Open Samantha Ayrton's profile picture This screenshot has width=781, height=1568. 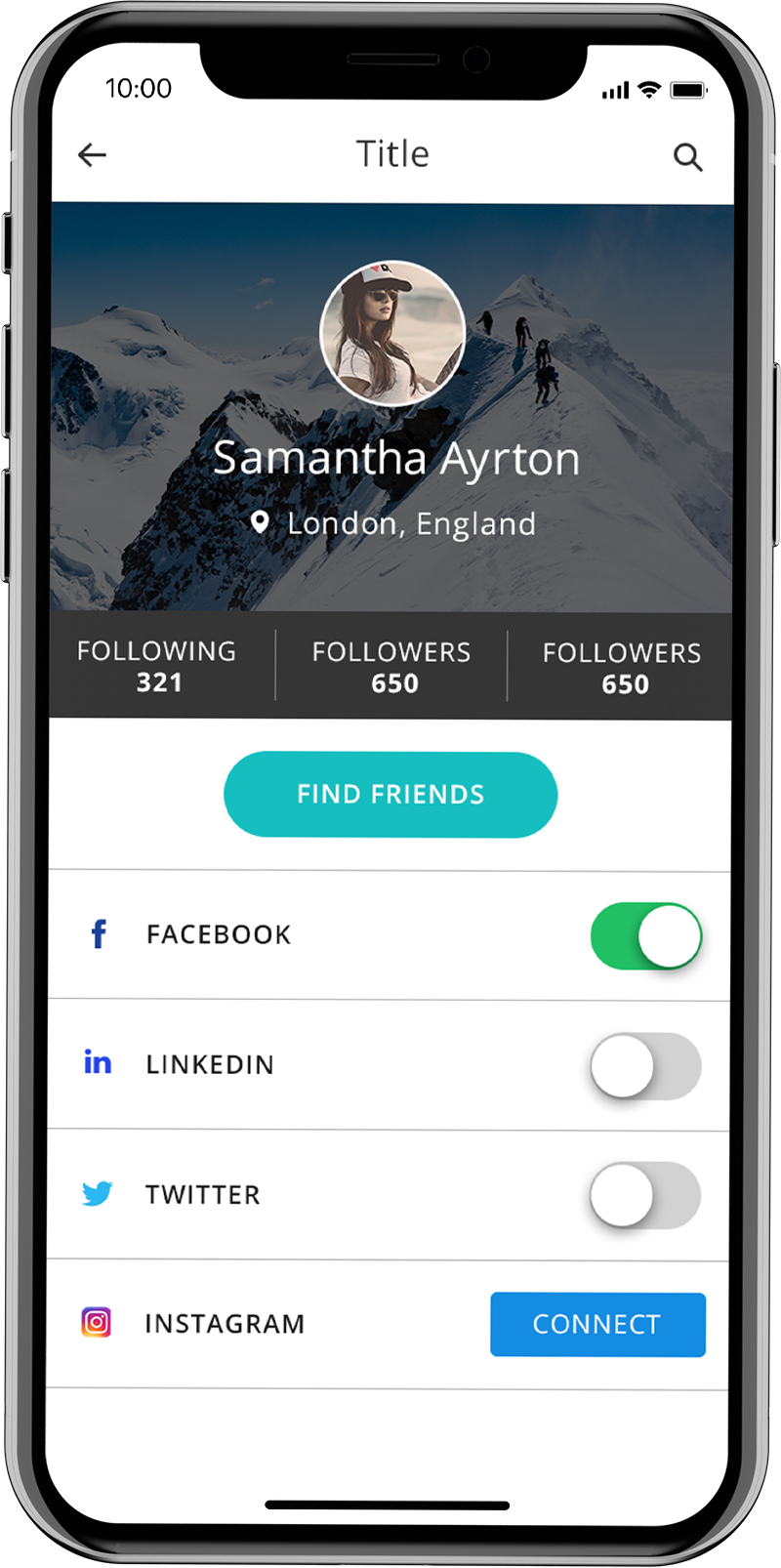[392, 334]
